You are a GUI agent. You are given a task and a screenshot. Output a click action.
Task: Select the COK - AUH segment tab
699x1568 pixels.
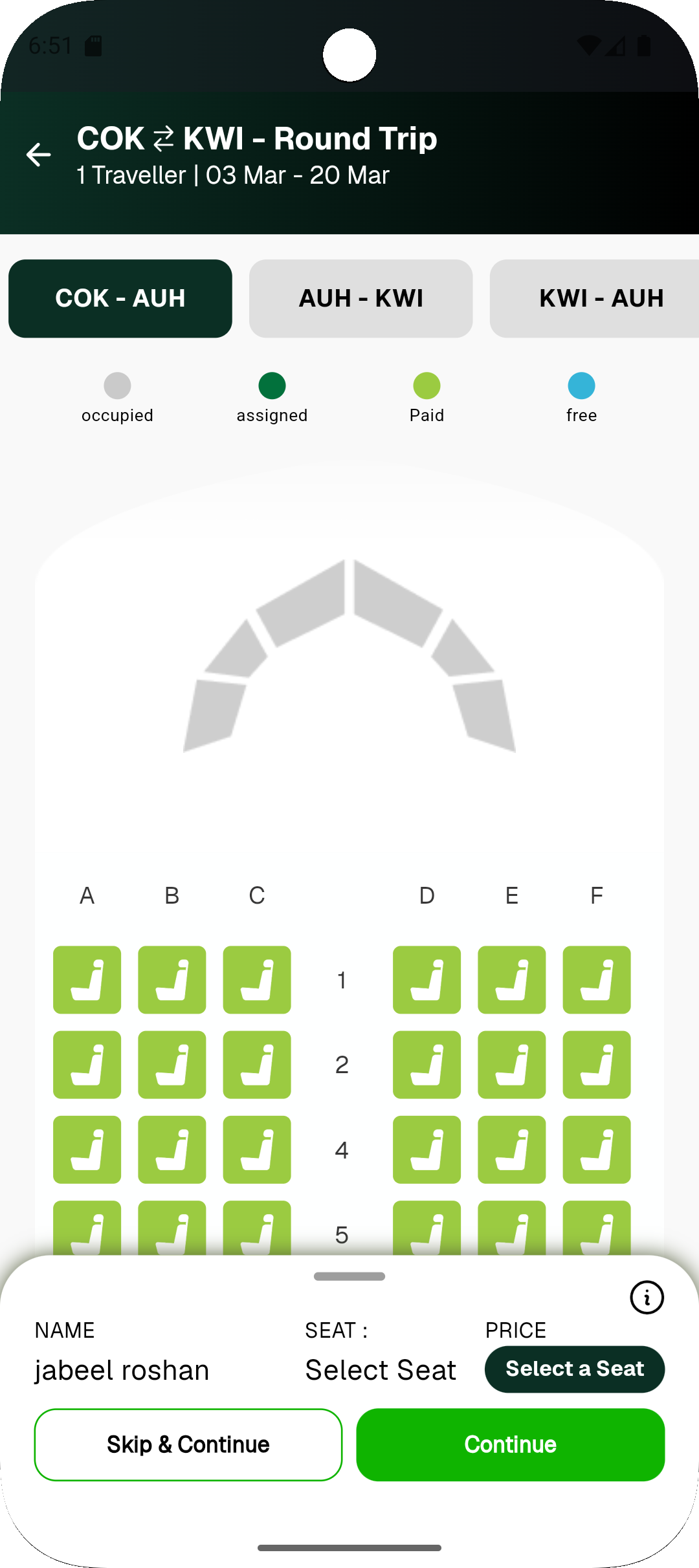coord(120,298)
